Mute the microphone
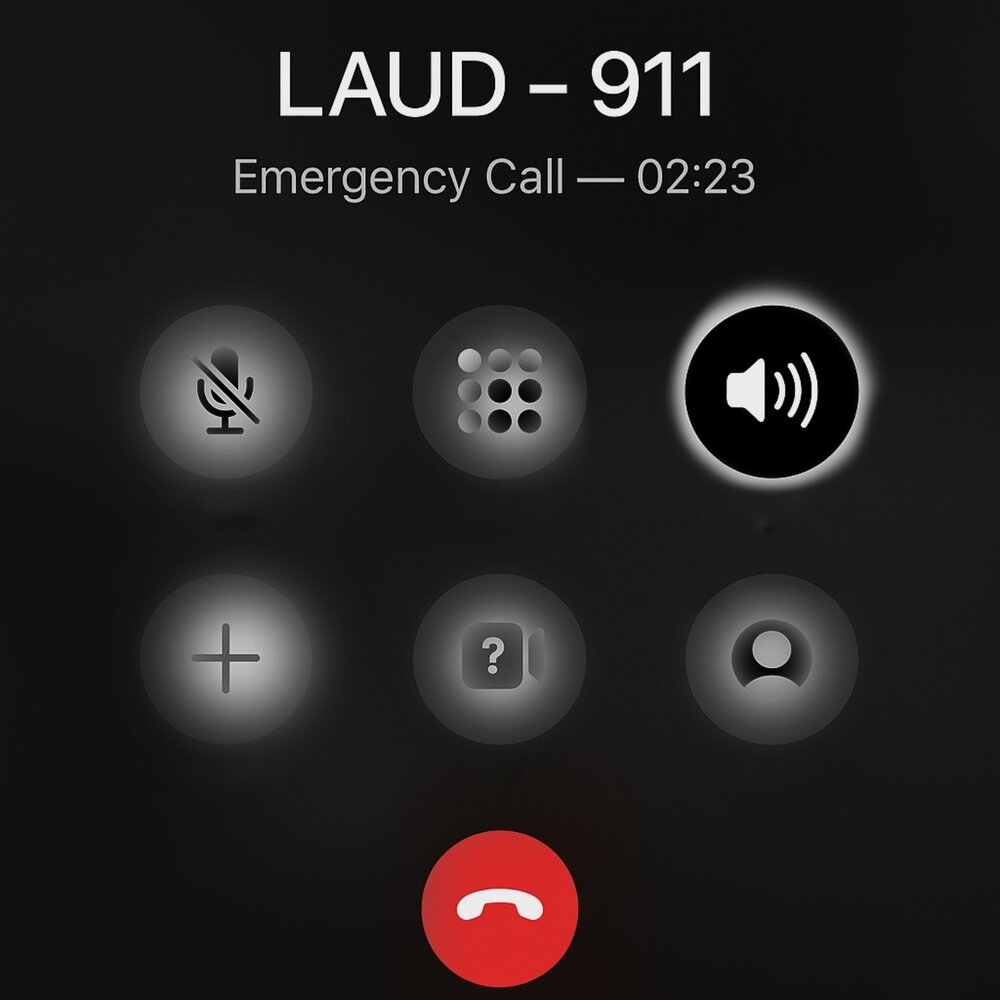The width and height of the screenshot is (1000, 1000). tap(226, 391)
